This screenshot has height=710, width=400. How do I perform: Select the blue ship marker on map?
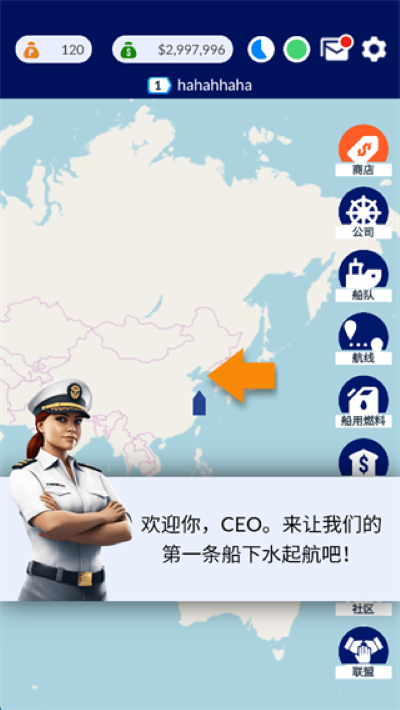click(x=199, y=403)
